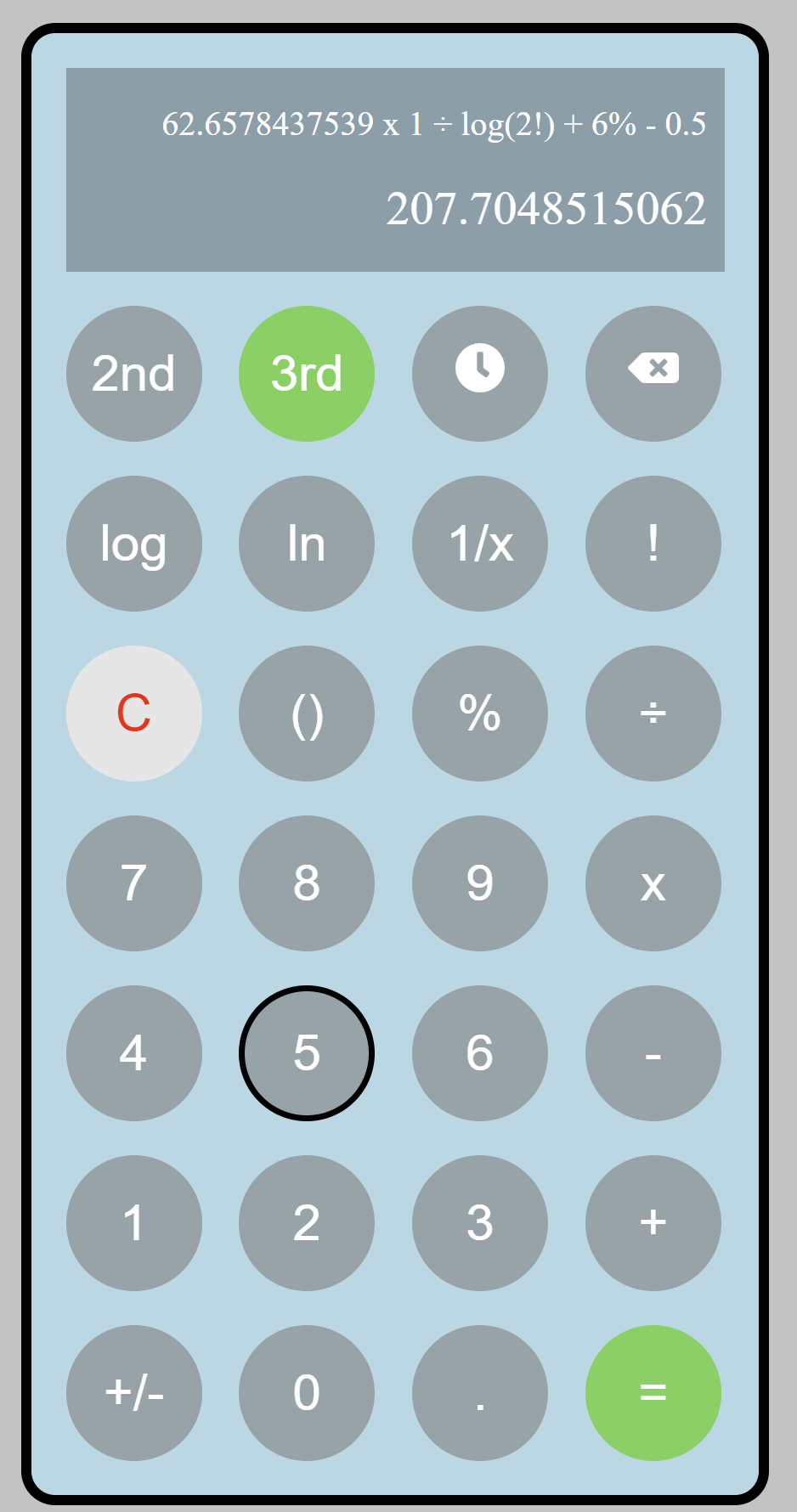Clear the calculation with C
Image resolution: width=797 pixels, height=1512 pixels.
tap(133, 714)
